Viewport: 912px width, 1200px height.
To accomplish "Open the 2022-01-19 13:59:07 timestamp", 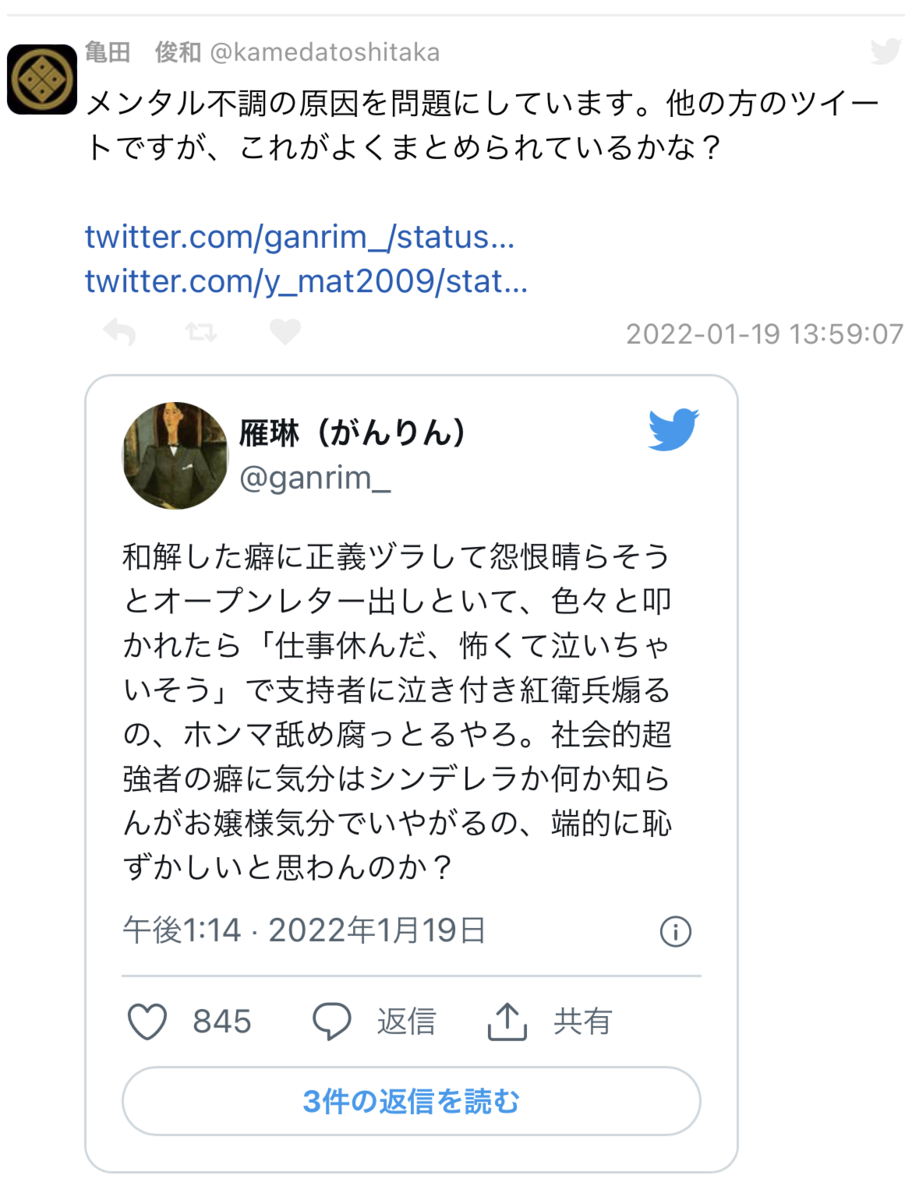I will pyautogui.click(x=765, y=333).
